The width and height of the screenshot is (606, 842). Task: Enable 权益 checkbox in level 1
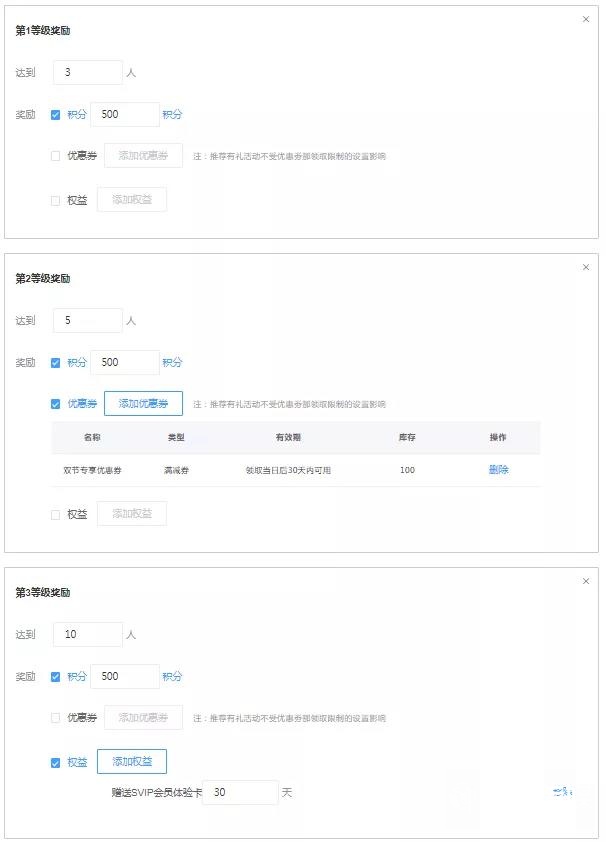point(55,200)
